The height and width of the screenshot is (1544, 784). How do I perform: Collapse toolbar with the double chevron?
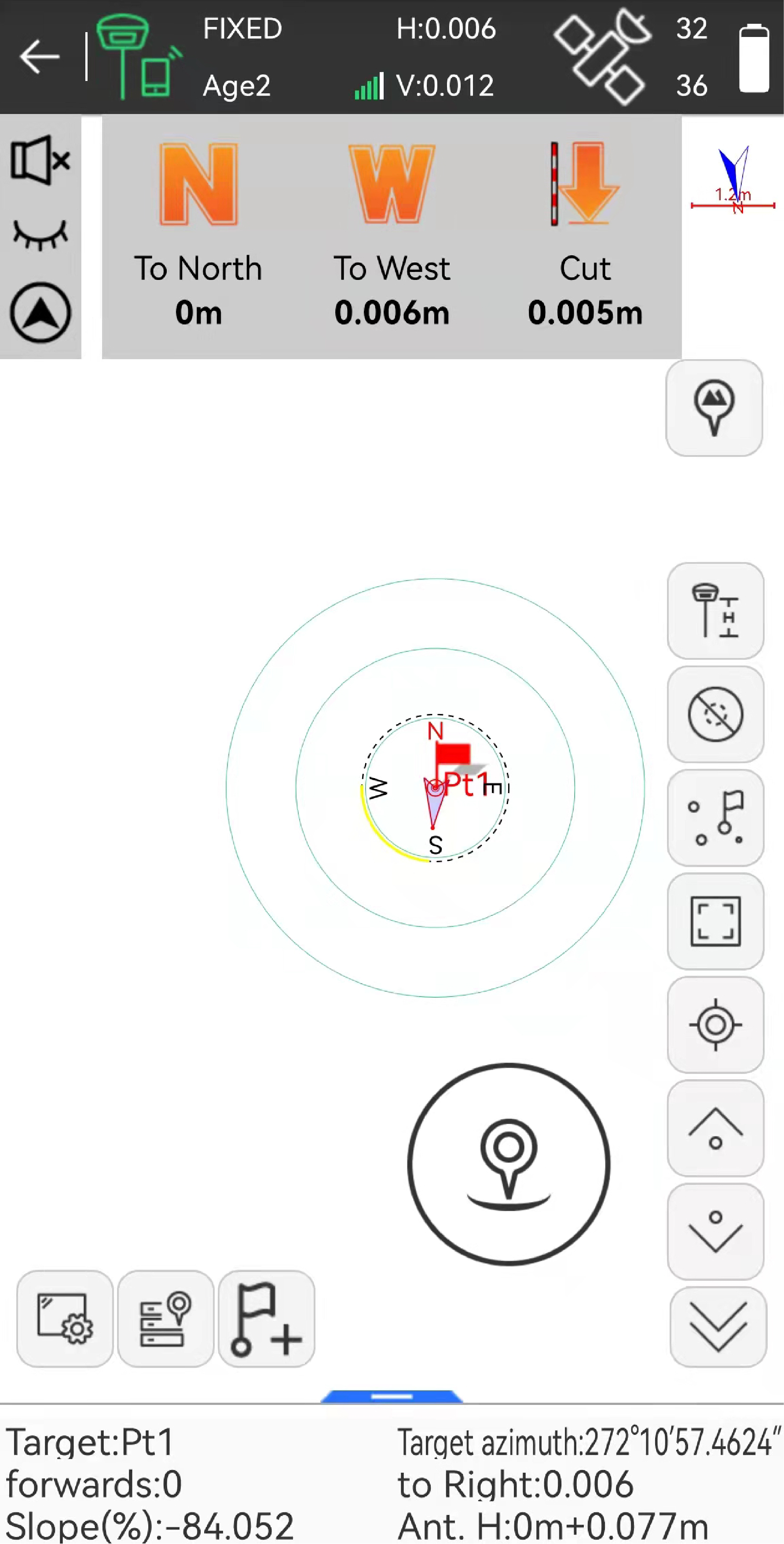pos(718,1327)
